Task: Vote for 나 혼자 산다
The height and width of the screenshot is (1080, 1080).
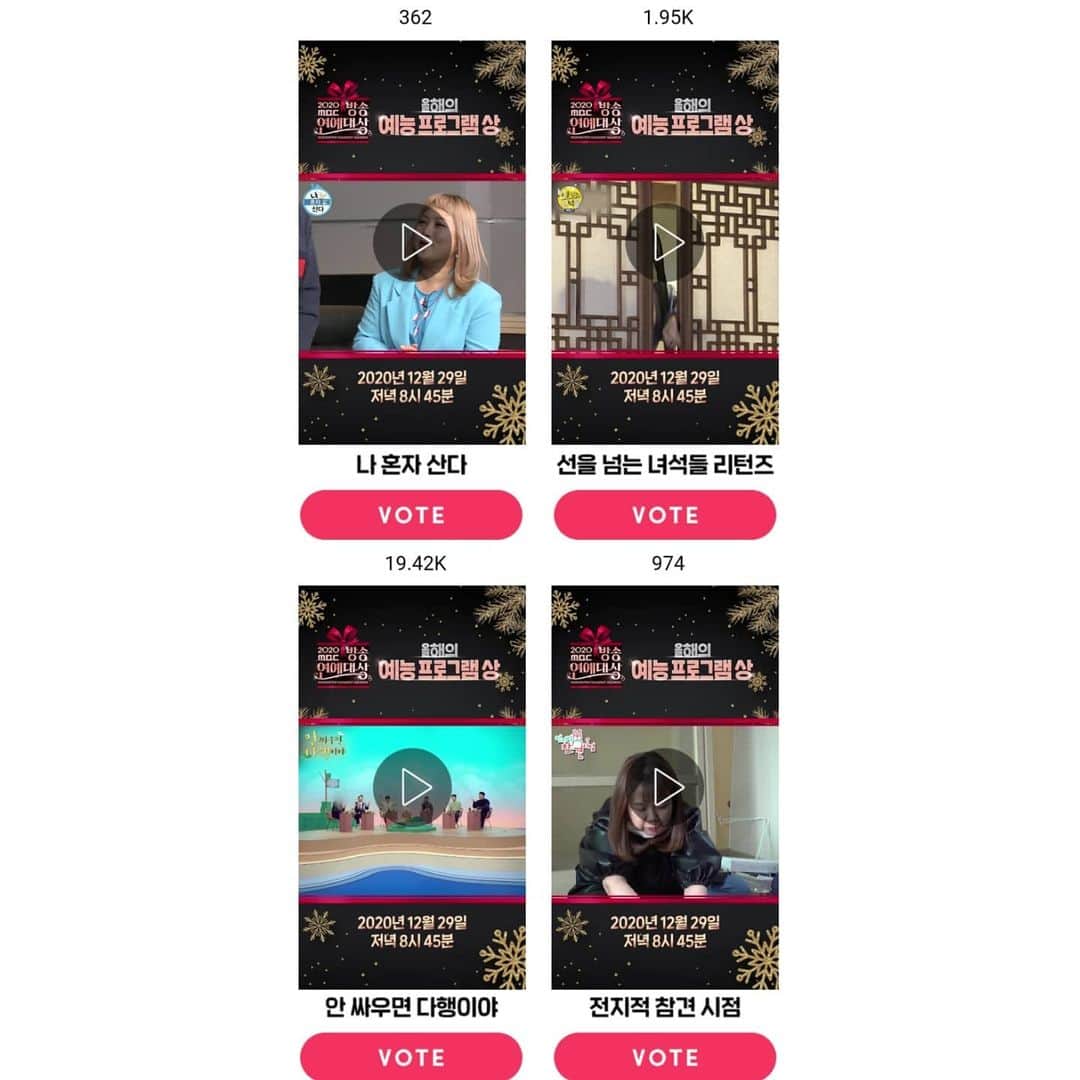Action: pyautogui.click(x=411, y=515)
